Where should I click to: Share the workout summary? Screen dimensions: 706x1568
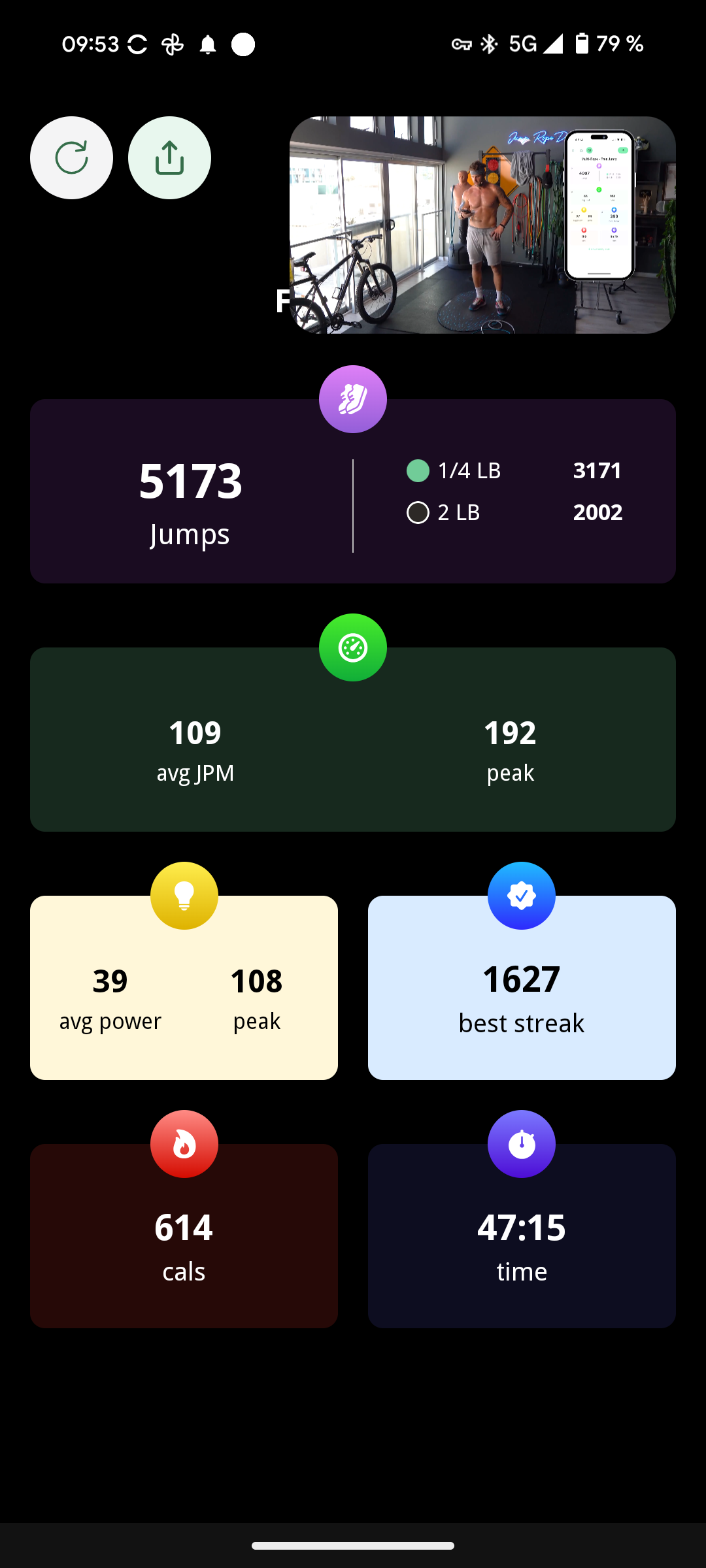169,158
